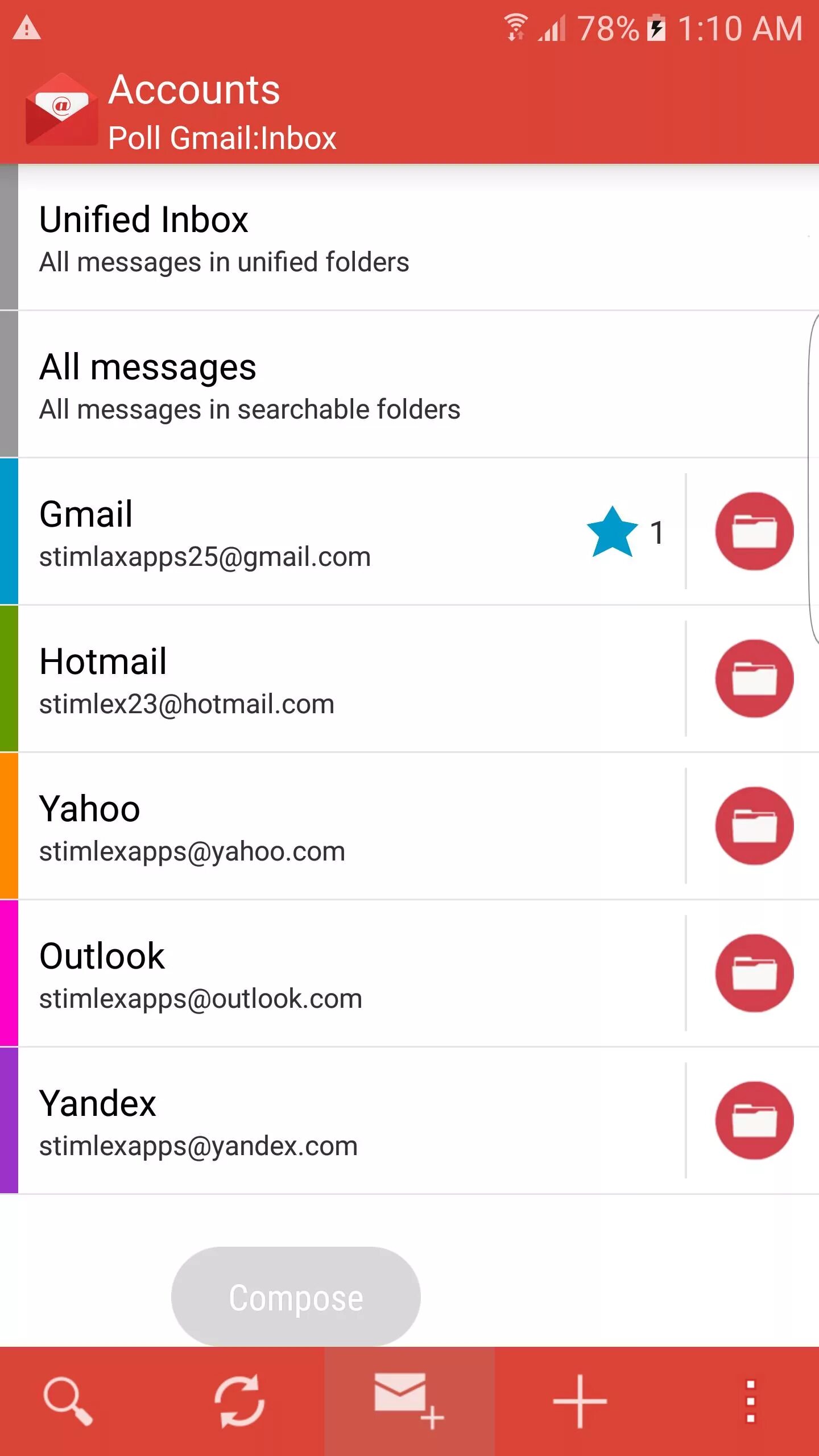Show starred messages in Gmail
Image resolution: width=819 pixels, height=1456 pixels.
(x=624, y=532)
